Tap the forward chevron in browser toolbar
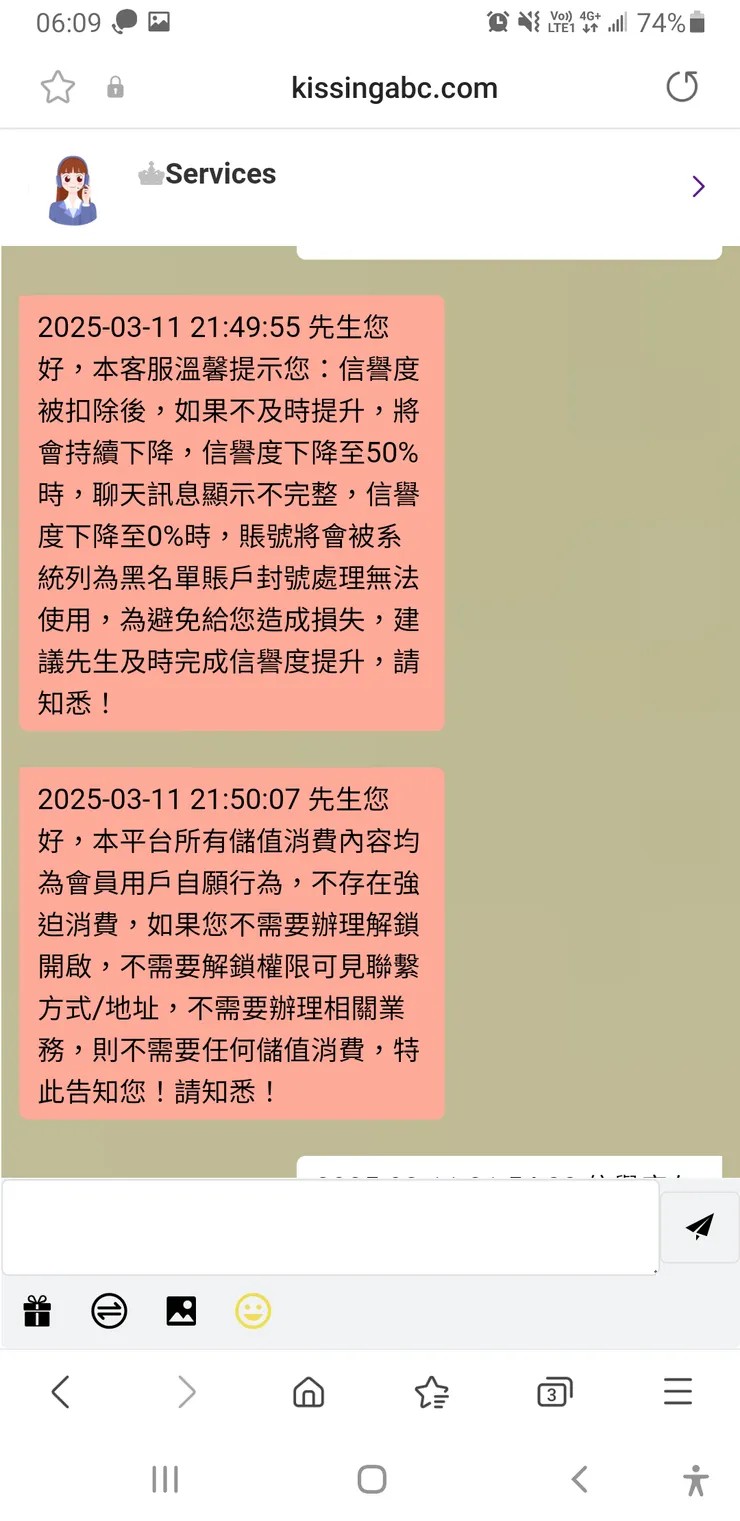 point(185,1391)
